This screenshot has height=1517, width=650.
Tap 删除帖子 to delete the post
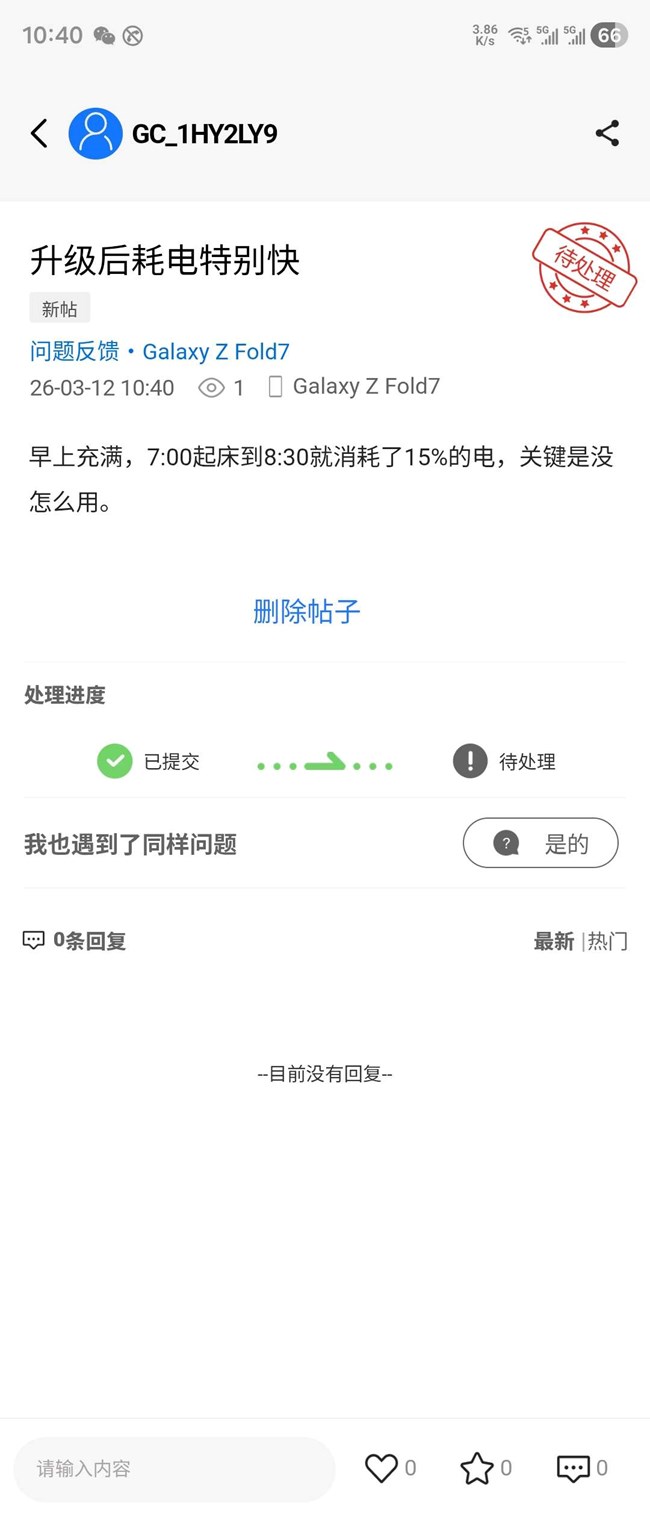(307, 611)
